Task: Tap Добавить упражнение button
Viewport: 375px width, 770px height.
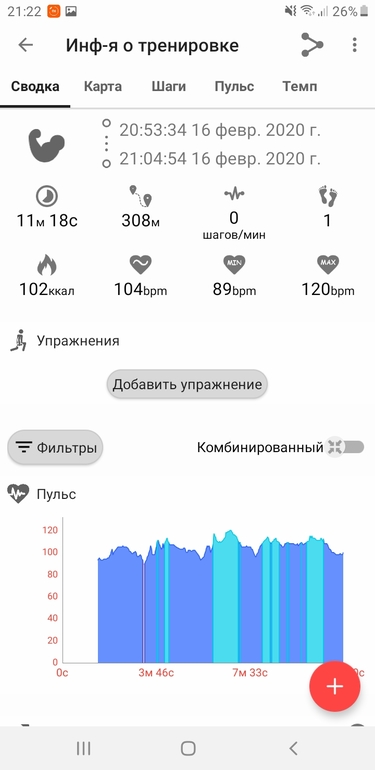Action: tap(187, 384)
